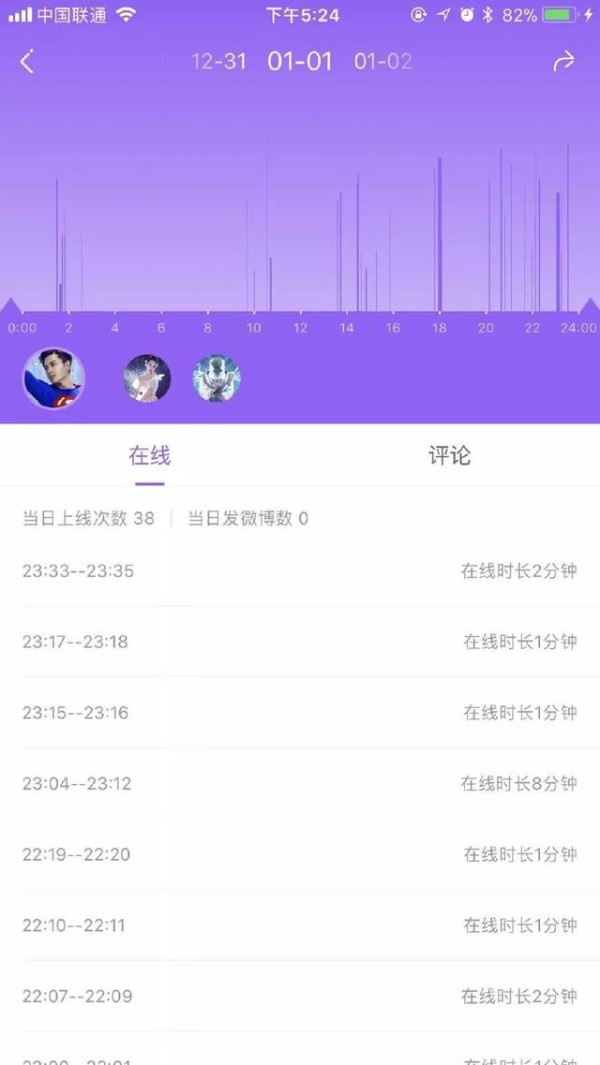The image size is (600, 1065).
Task: Select the third white-figure avatar
Action: coord(216,378)
